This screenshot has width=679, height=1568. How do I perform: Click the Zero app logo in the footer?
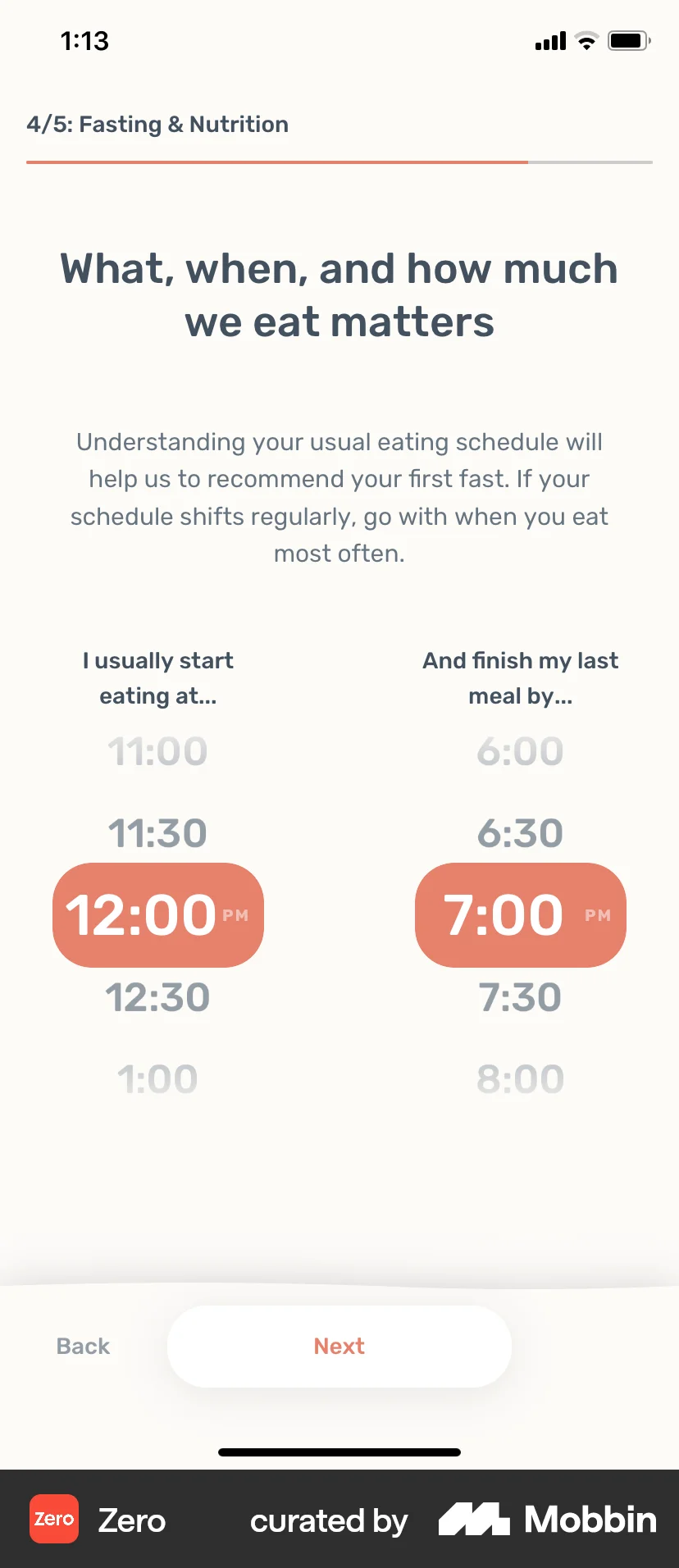[x=54, y=1519]
